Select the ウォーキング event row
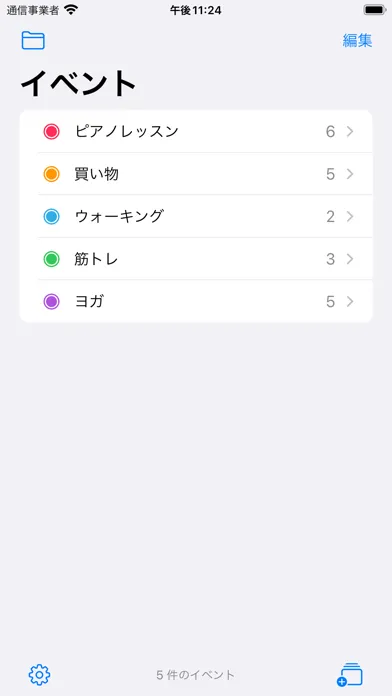The height and width of the screenshot is (696, 392). coord(196,216)
